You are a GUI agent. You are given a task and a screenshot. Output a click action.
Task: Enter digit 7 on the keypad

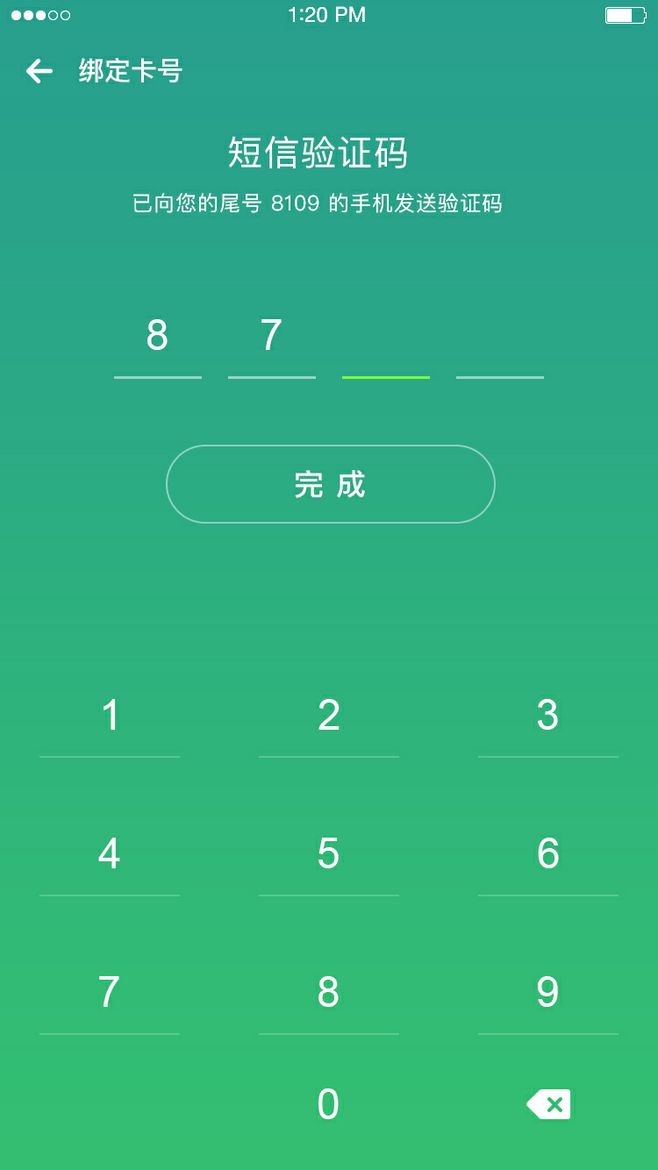click(110, 992)
